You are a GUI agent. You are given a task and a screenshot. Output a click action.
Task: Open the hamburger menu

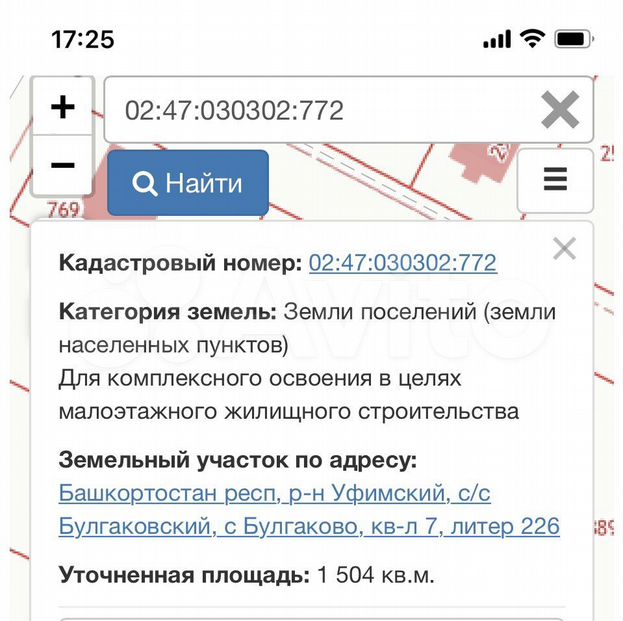[555, 180]
